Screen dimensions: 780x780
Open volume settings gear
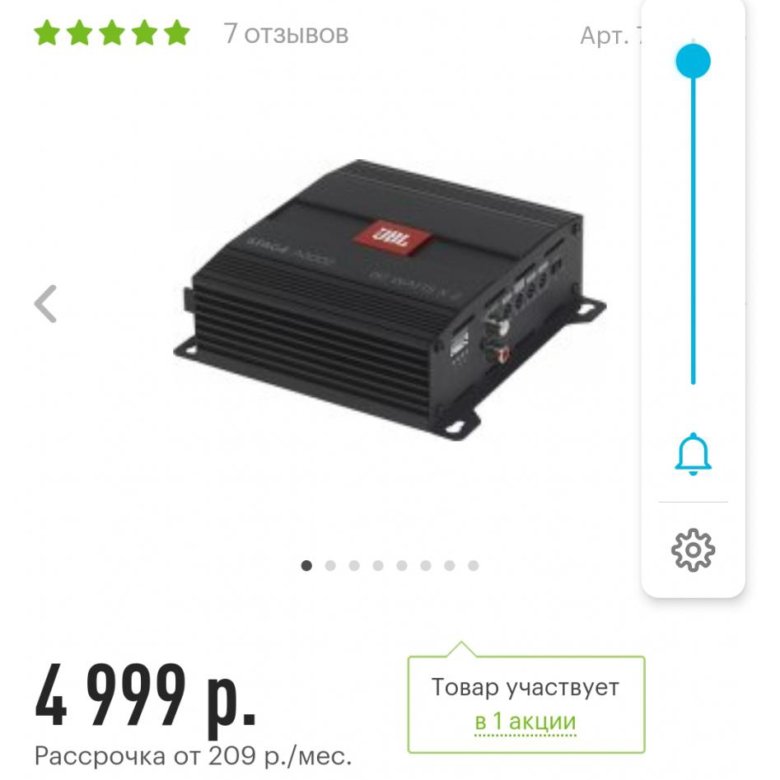(692, 549)
